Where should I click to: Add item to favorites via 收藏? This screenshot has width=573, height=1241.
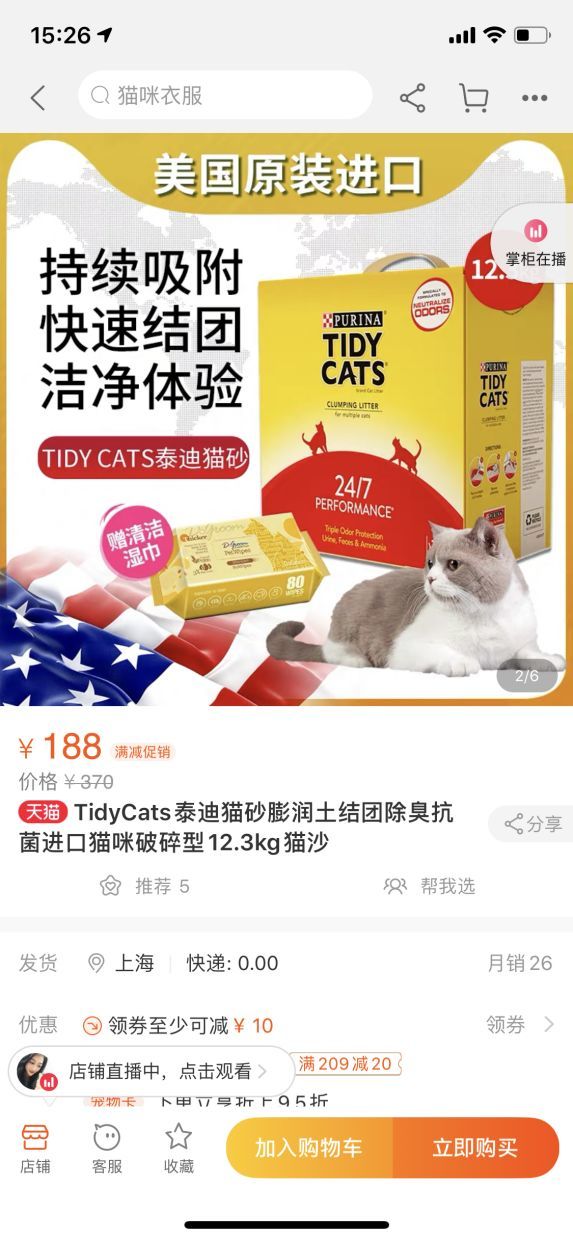(179, 1148)
